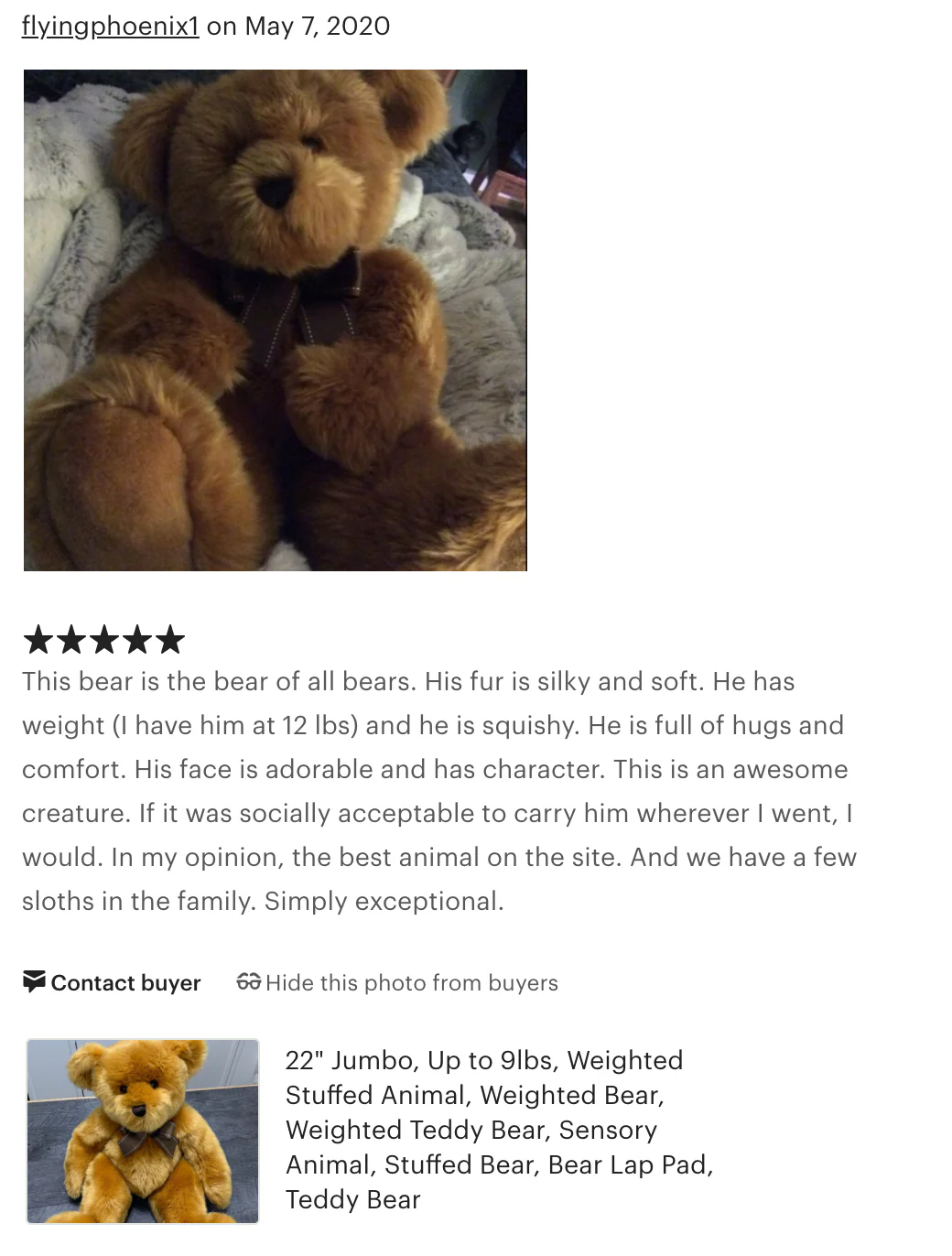Select the second star in the rating
The height and width of the screenshot is (1256, 952).
(x=72, y=639)
